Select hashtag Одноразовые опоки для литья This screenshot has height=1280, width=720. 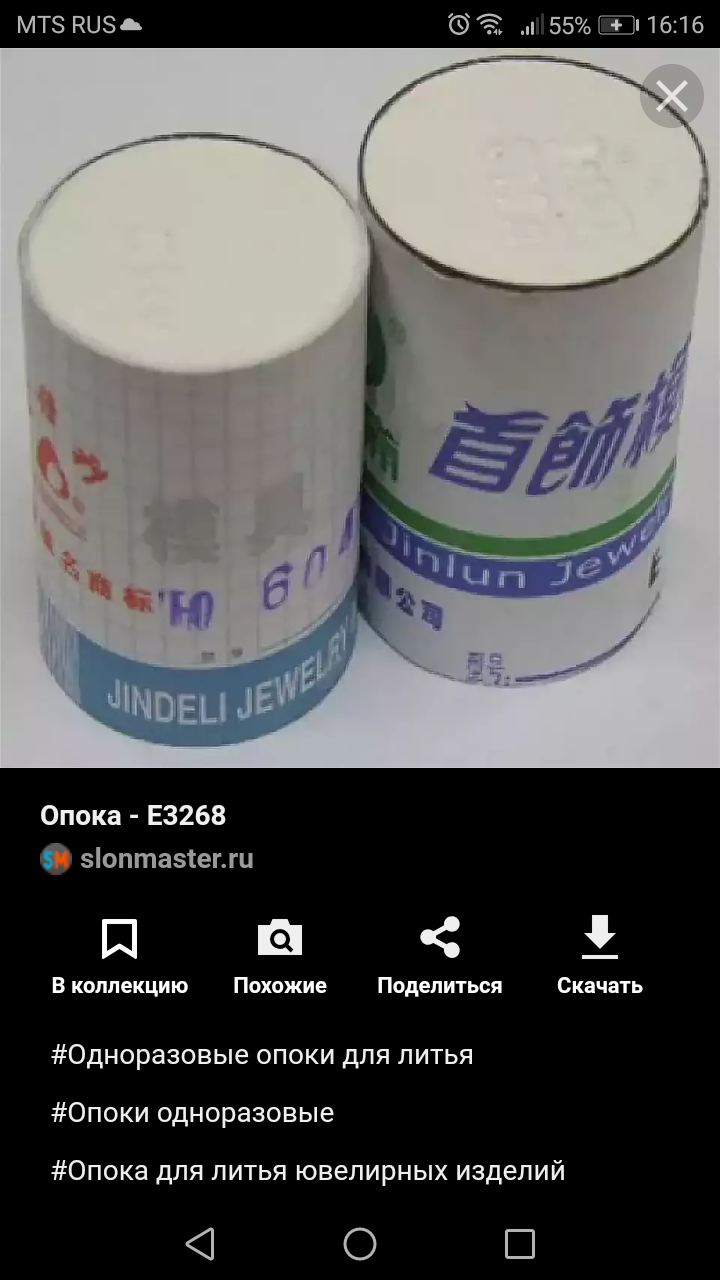262,1055
